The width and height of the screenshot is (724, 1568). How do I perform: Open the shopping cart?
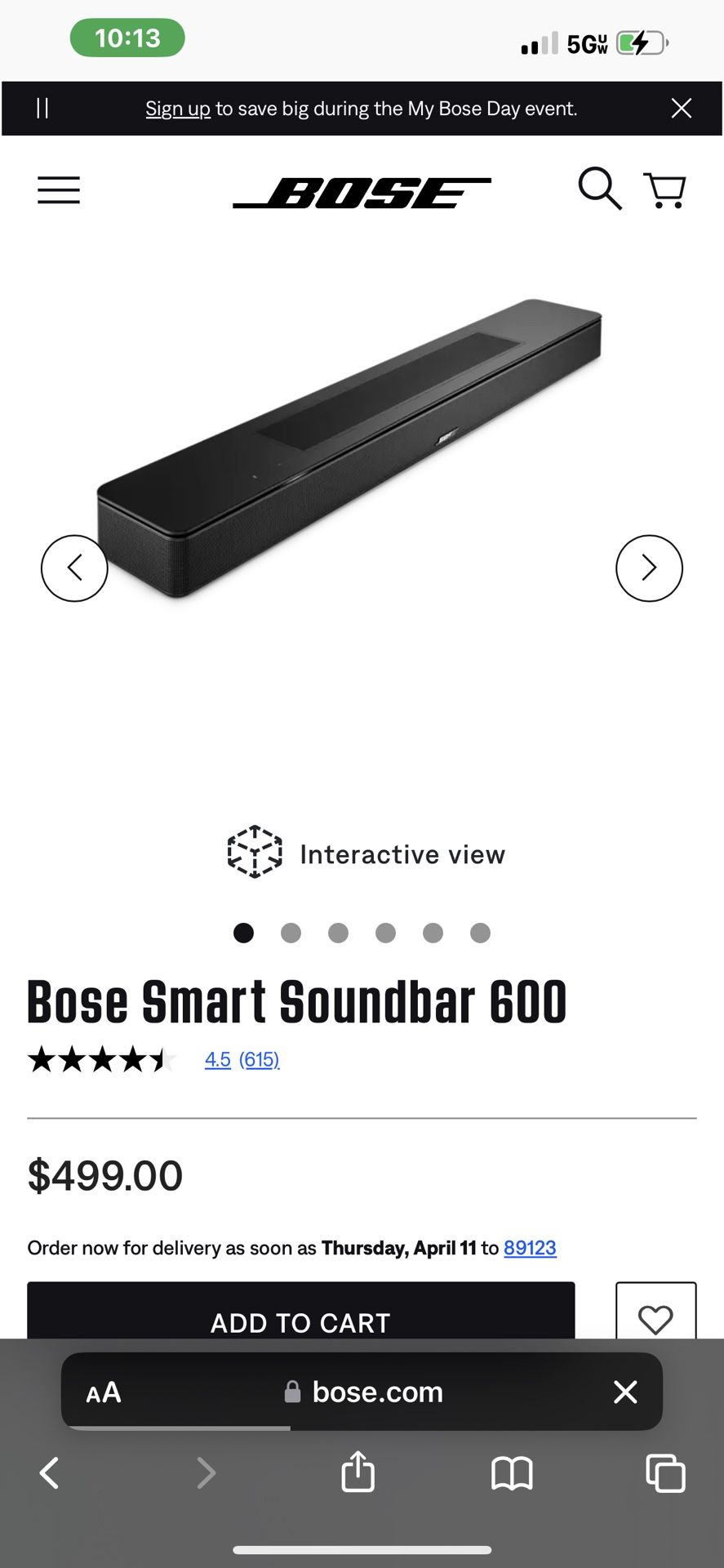(665, 190)
